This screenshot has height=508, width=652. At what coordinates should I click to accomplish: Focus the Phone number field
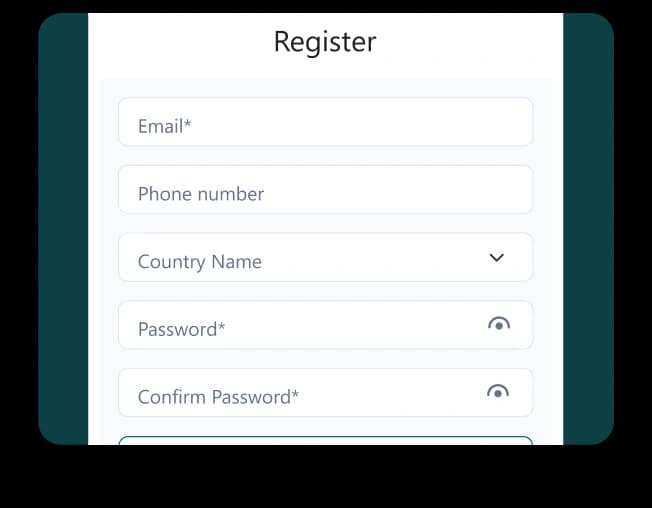click(x=325, y=191)
